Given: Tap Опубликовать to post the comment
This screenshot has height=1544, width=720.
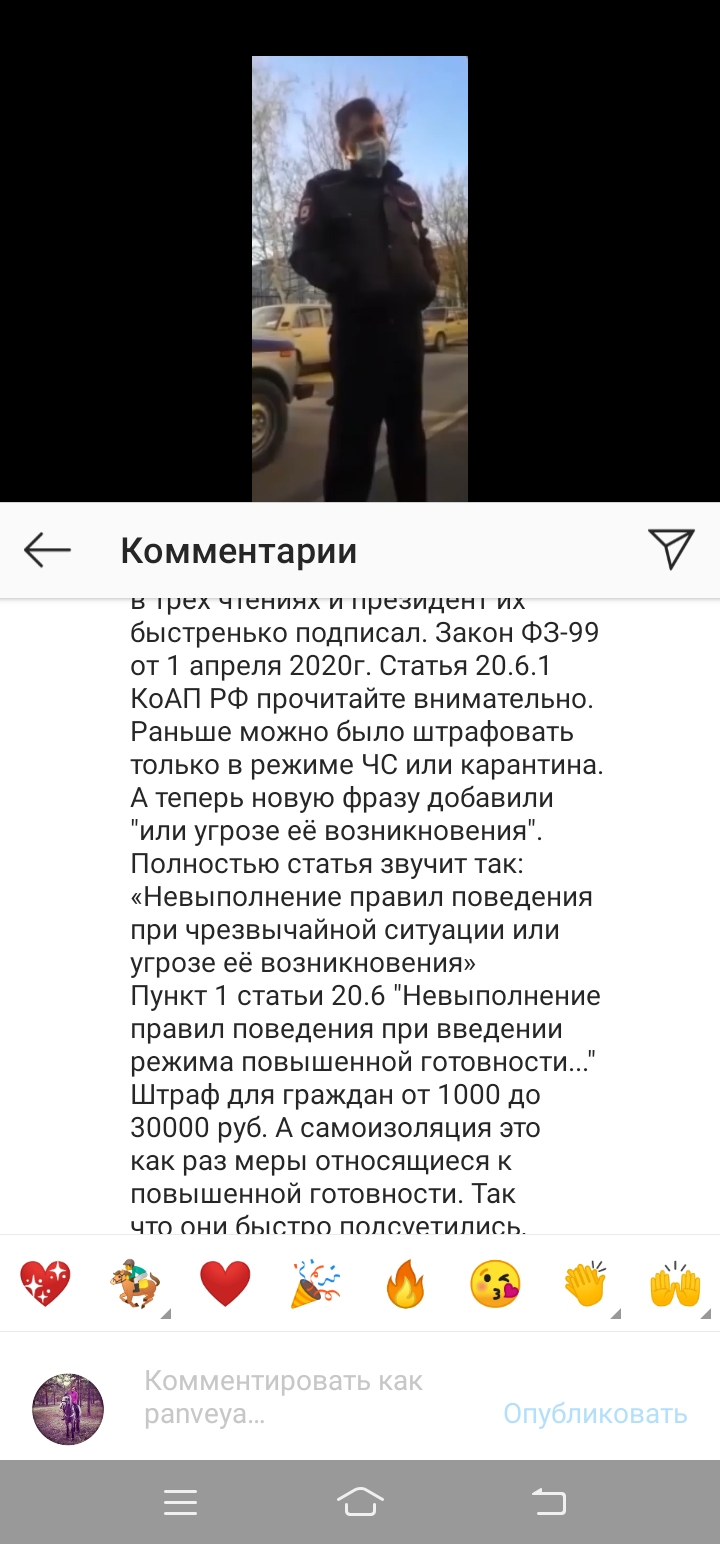Looking at the screenshot, I should pos(595,1413).
